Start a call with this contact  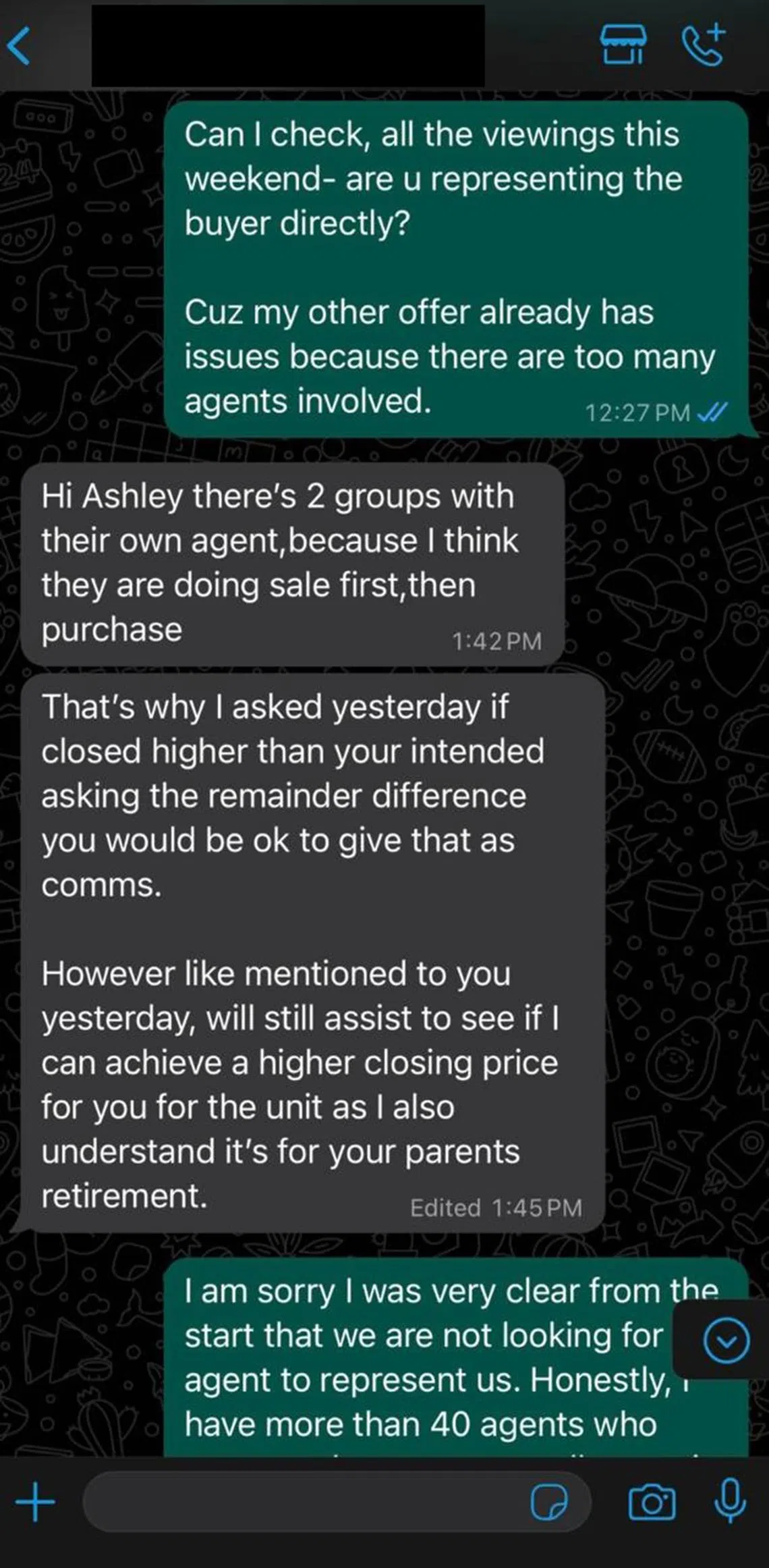pos(704,45)
